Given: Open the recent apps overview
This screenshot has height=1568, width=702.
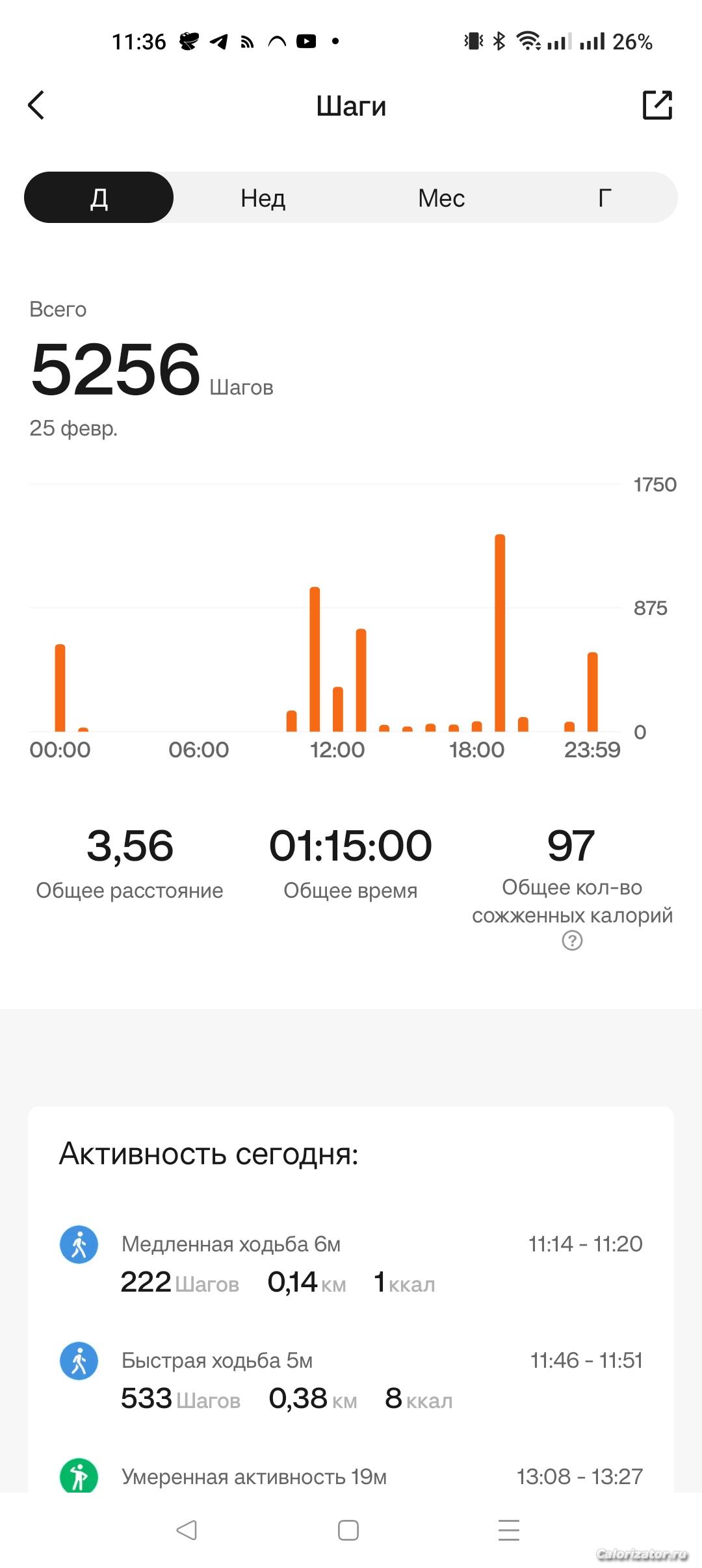Looking at the screenshot, I should 509,1530.
